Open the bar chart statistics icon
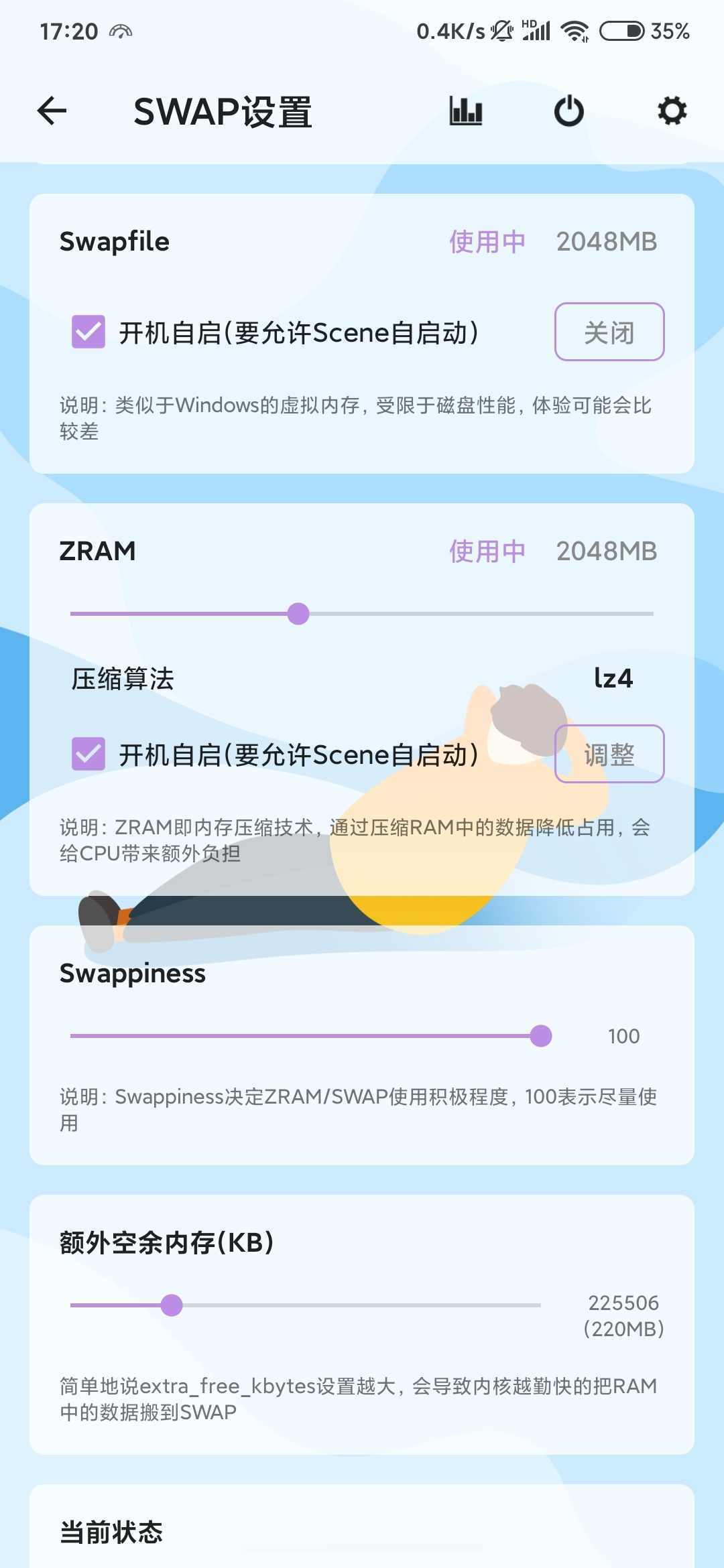Viewport: 724px width, 1568px height. pos(466,111)
